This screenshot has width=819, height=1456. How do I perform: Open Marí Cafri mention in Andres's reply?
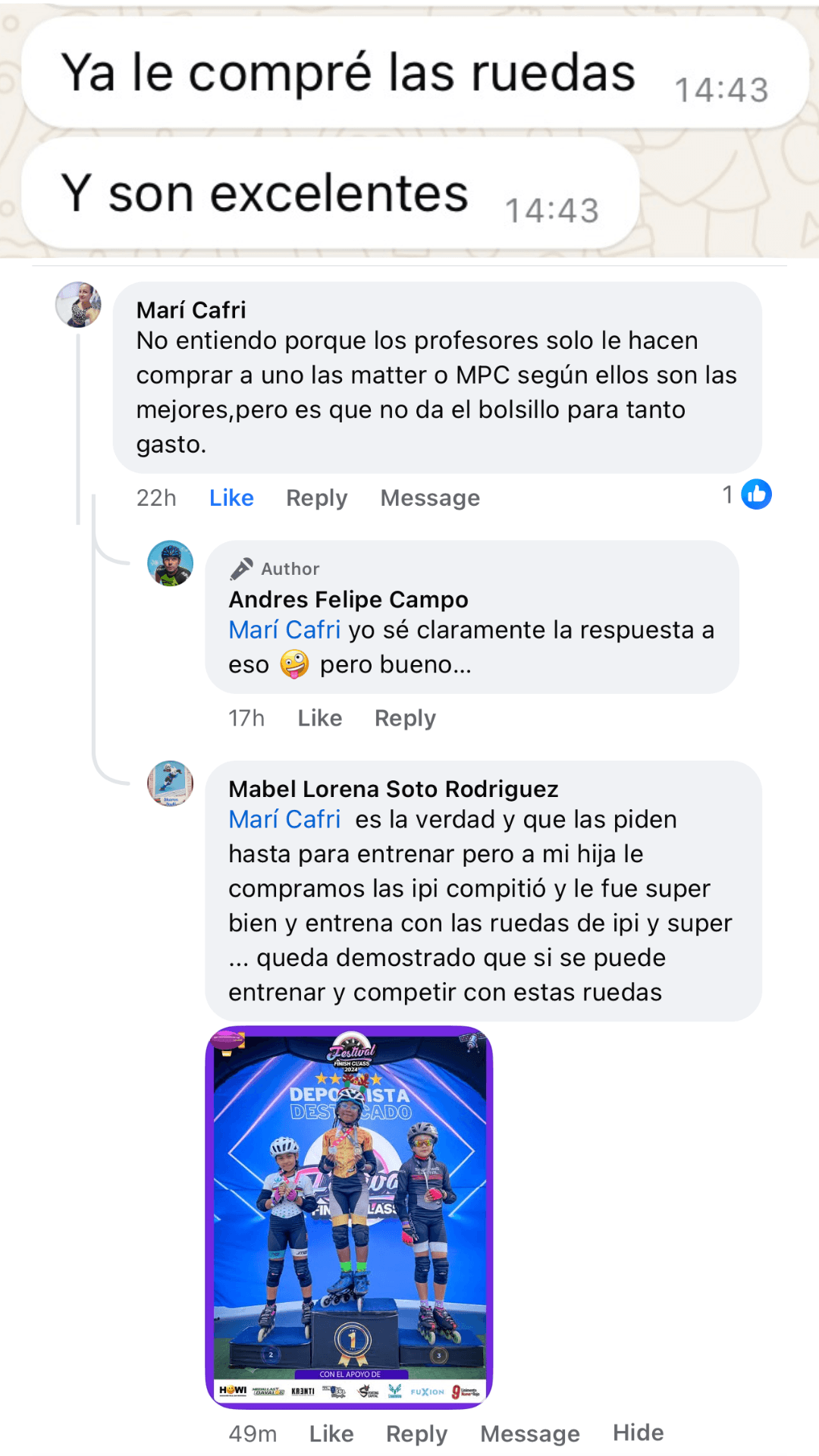(x=284, y=630)
